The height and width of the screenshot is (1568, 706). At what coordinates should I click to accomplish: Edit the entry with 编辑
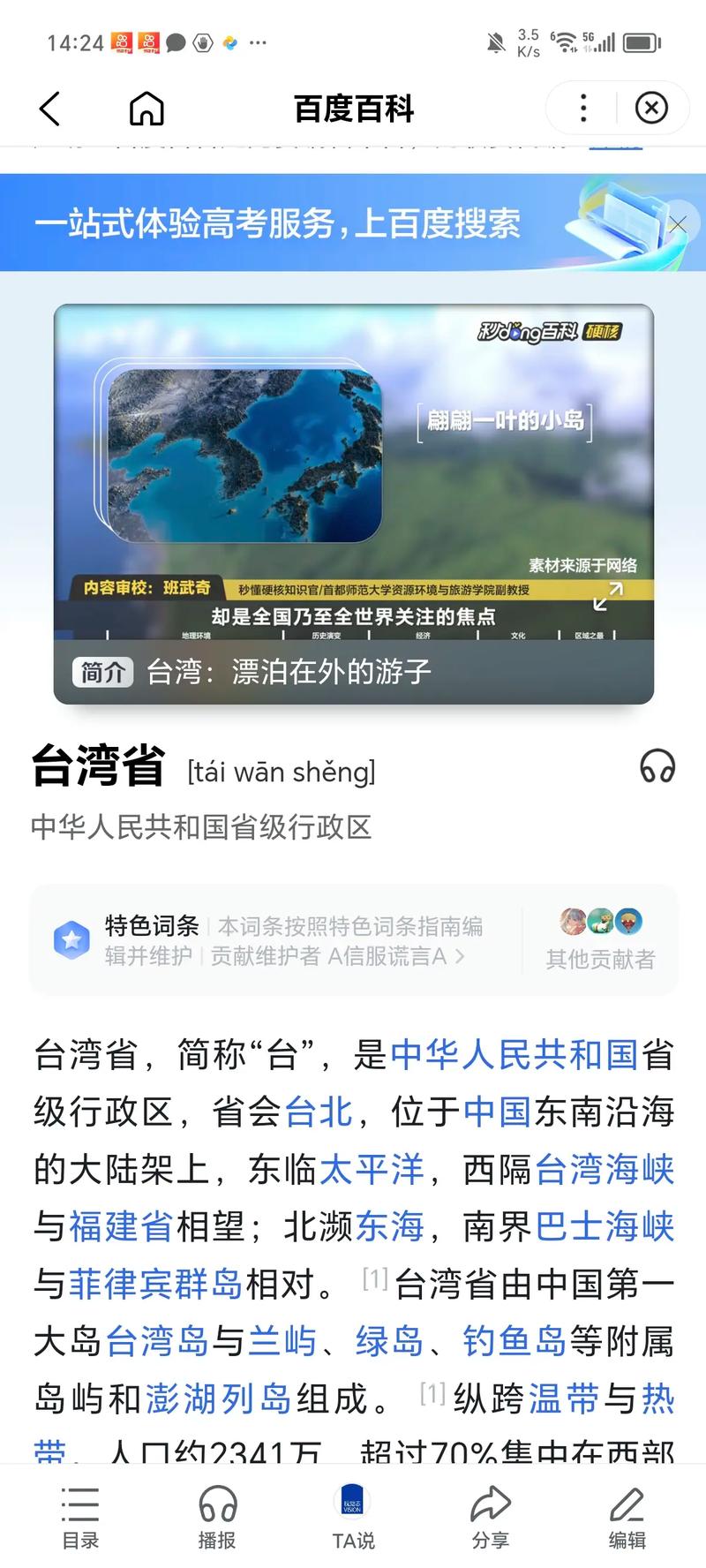click(627, 1517)
